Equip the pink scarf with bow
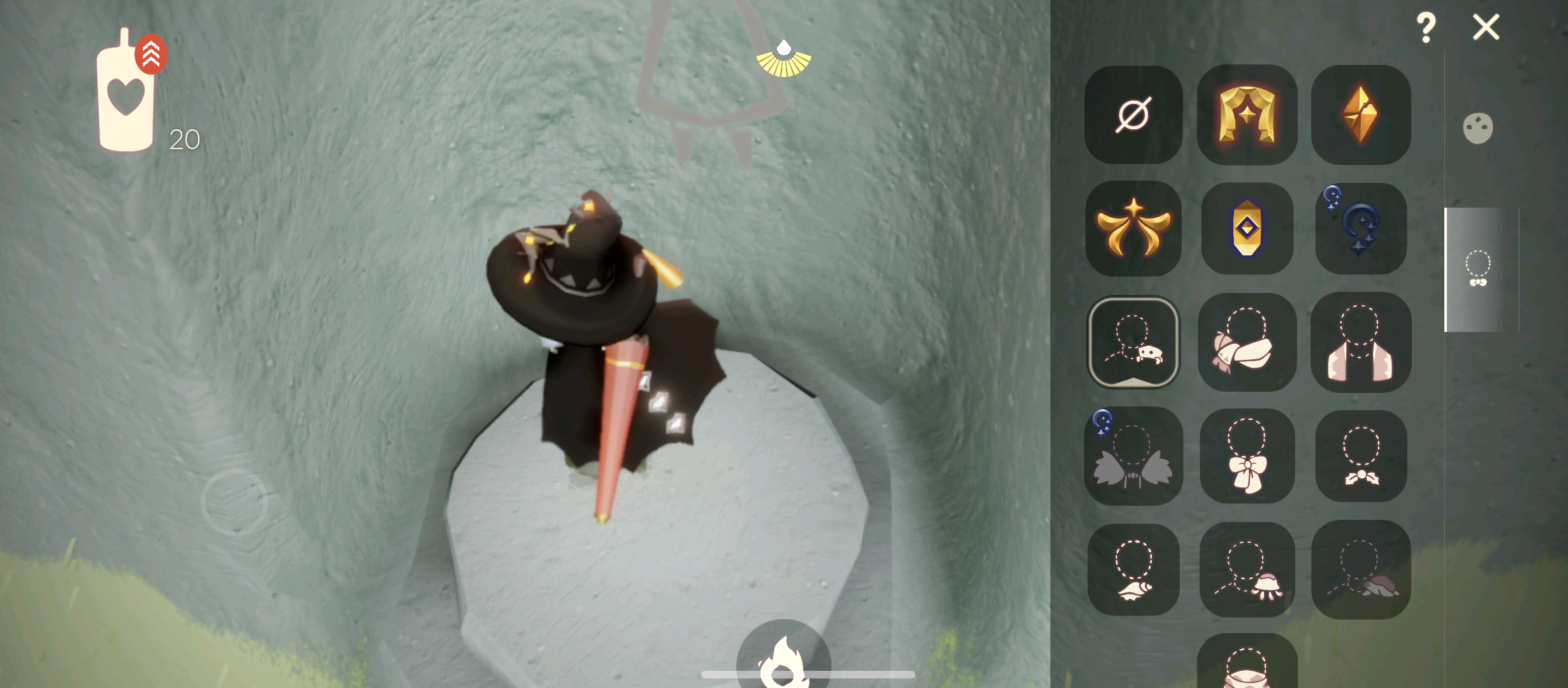 coord(1247,342)
